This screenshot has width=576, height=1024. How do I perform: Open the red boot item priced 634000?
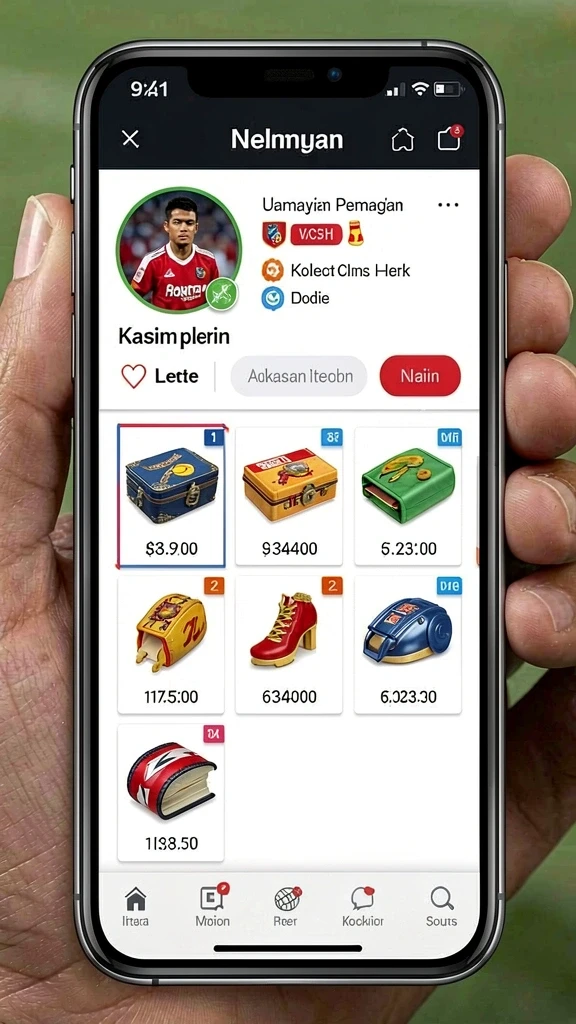click(289, 644)
